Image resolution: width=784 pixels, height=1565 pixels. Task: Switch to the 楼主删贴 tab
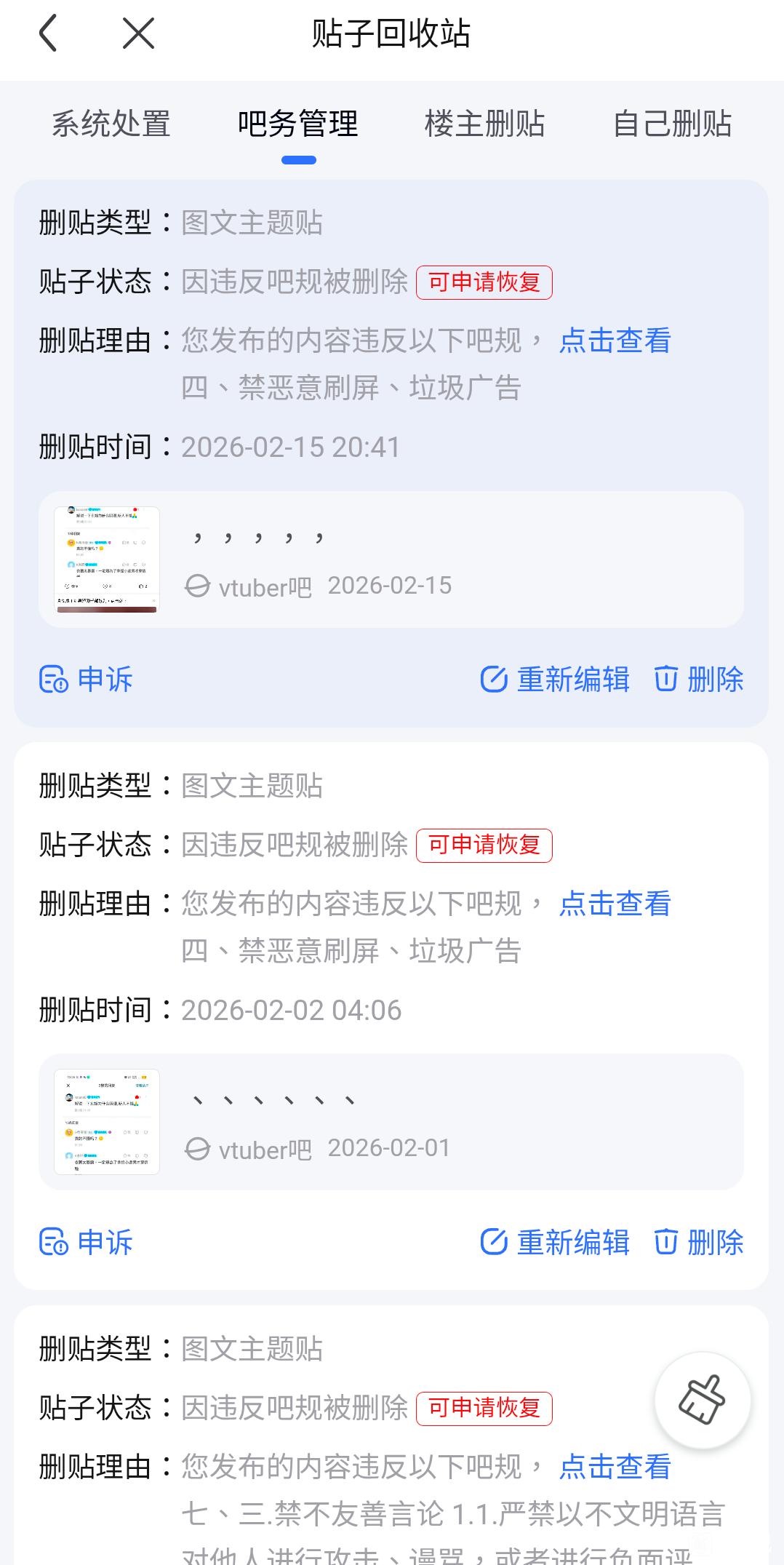coord(484,124)
